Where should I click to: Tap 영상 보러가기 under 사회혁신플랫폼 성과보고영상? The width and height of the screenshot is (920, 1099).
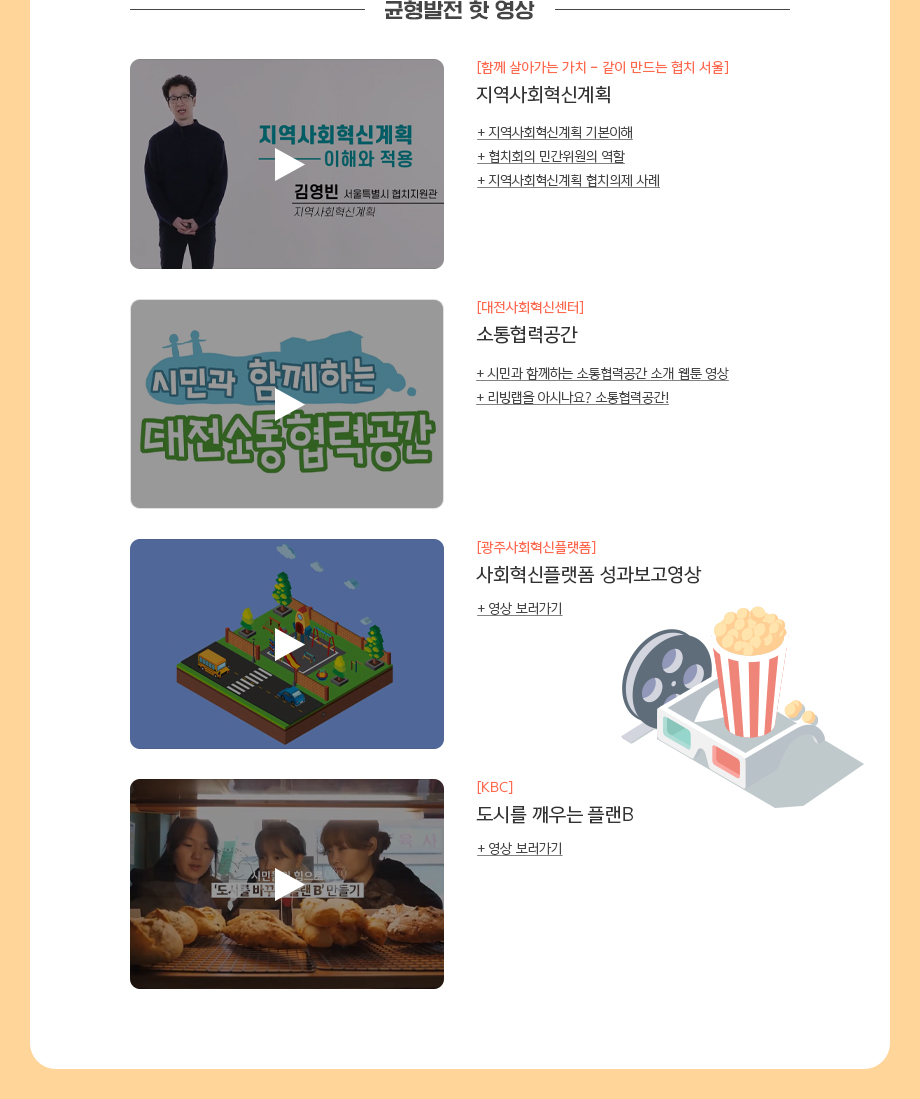pyautogui.click(x=519, y=609)
